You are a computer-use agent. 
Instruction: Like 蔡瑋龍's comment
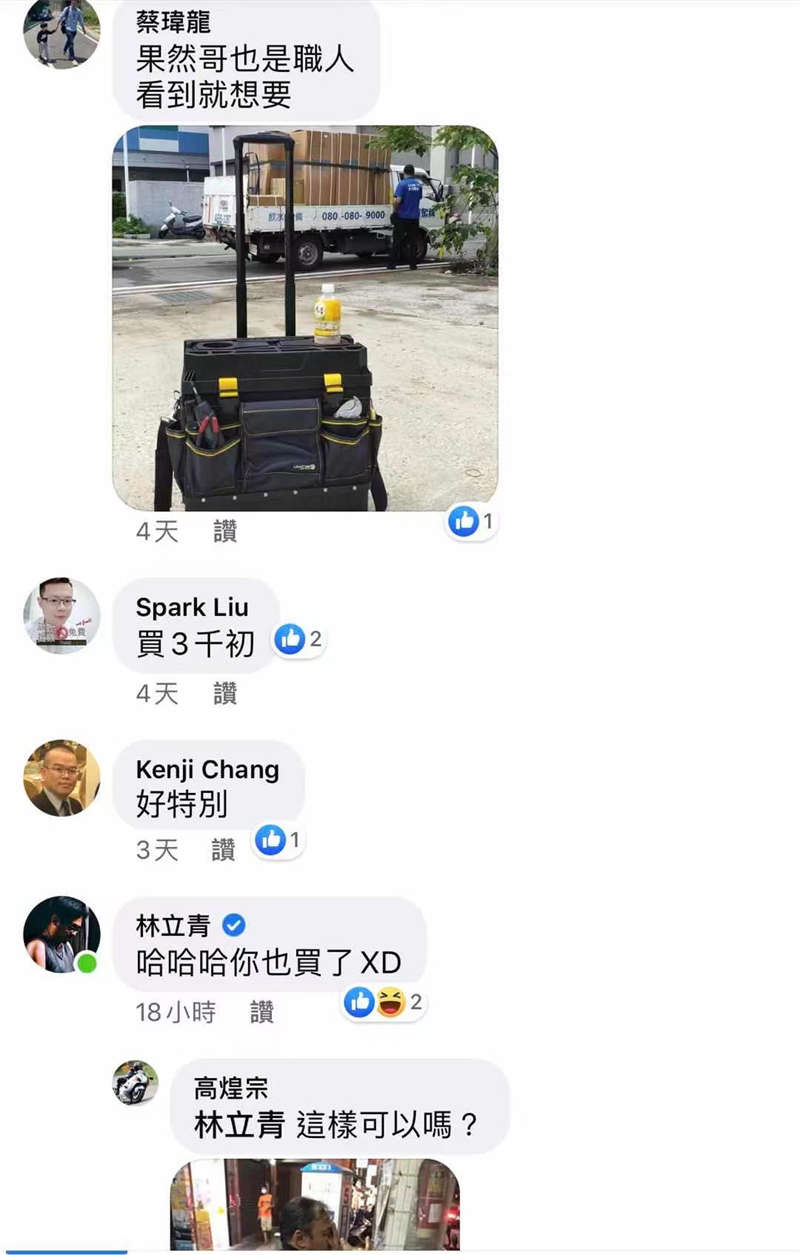coord(225,532)
